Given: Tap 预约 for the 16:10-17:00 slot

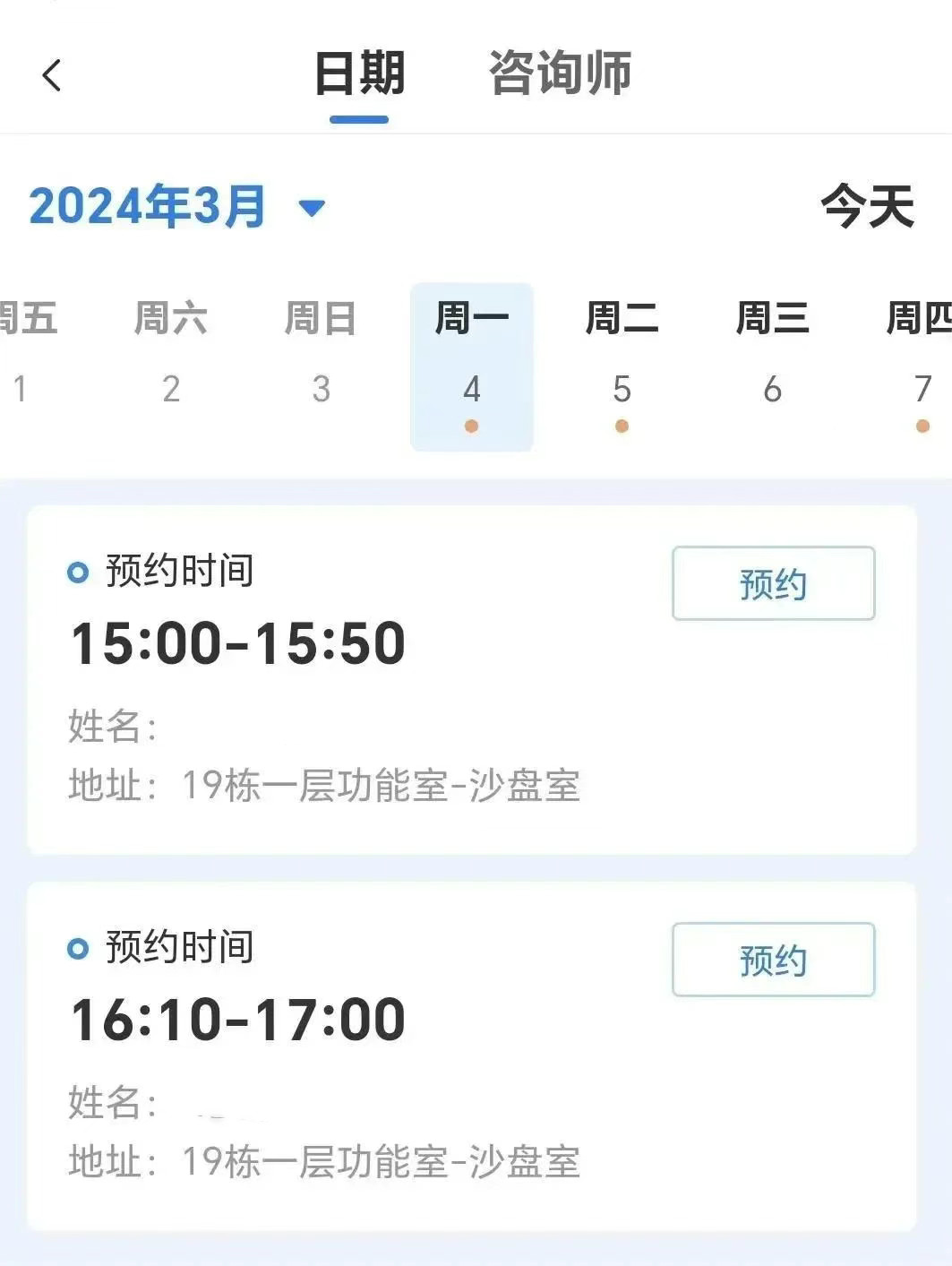Looking at the screenshot, I should (773, 960).
